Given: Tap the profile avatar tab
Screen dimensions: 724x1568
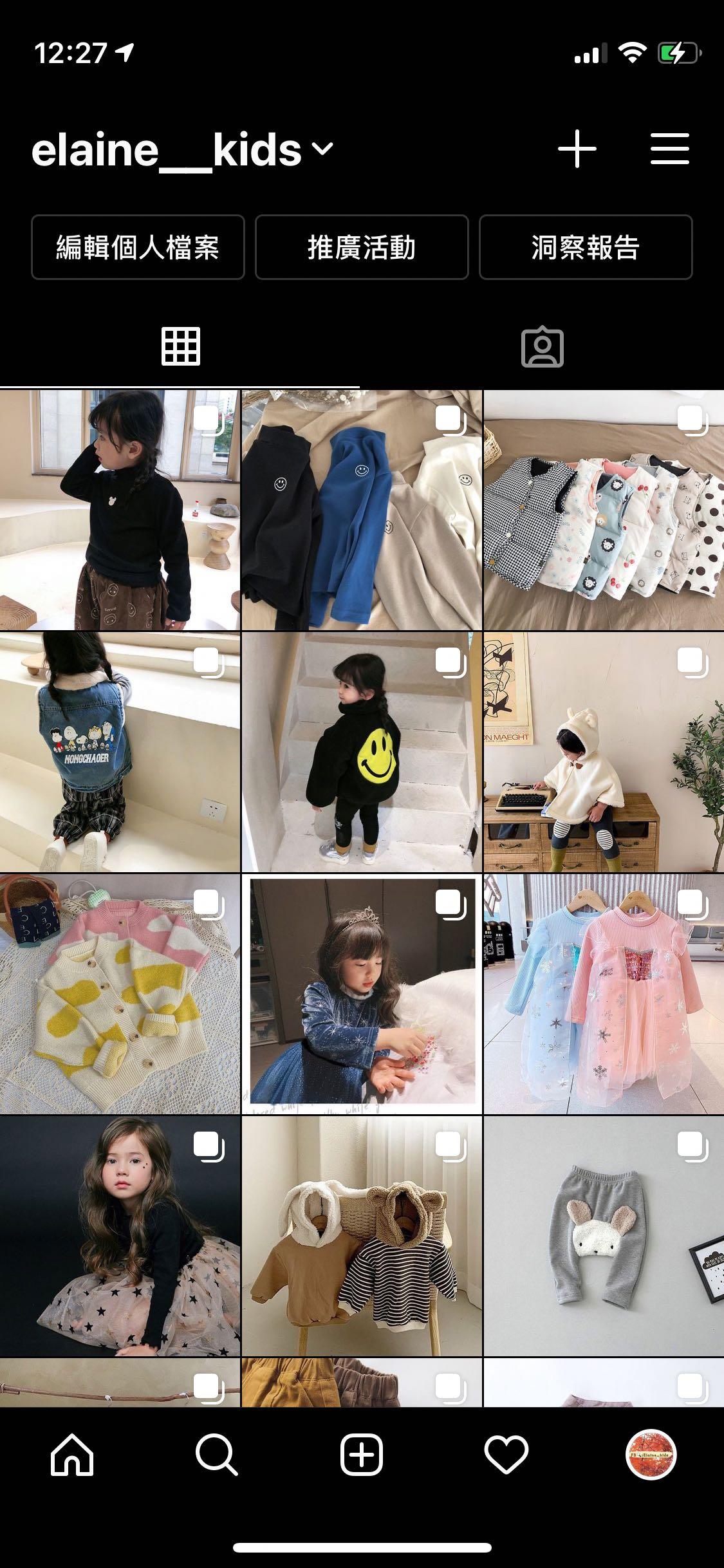Looking at the screenshot, I should tap(651, 1454).
